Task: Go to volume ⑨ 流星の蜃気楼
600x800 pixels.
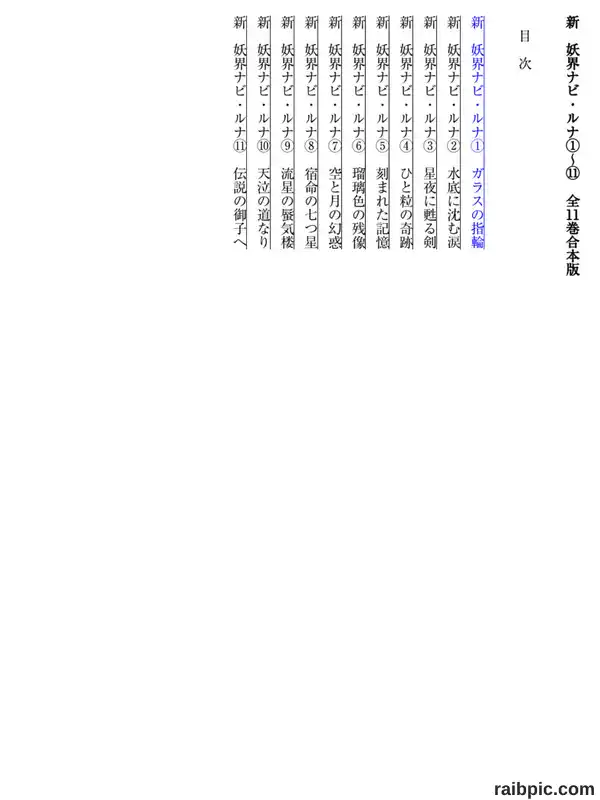Action: click(x=288, y=132)
